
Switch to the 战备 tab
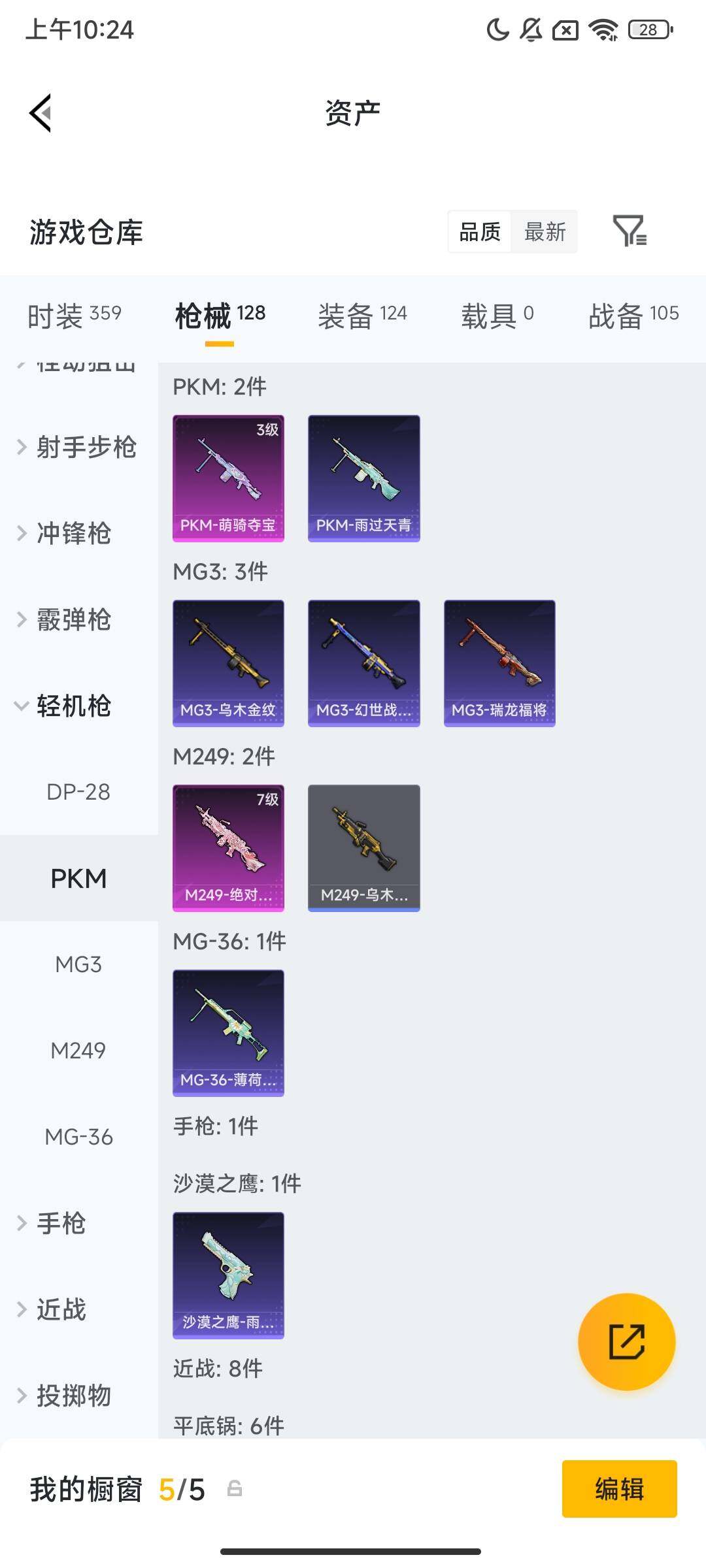pyautogui.click(x=633, y=316)
